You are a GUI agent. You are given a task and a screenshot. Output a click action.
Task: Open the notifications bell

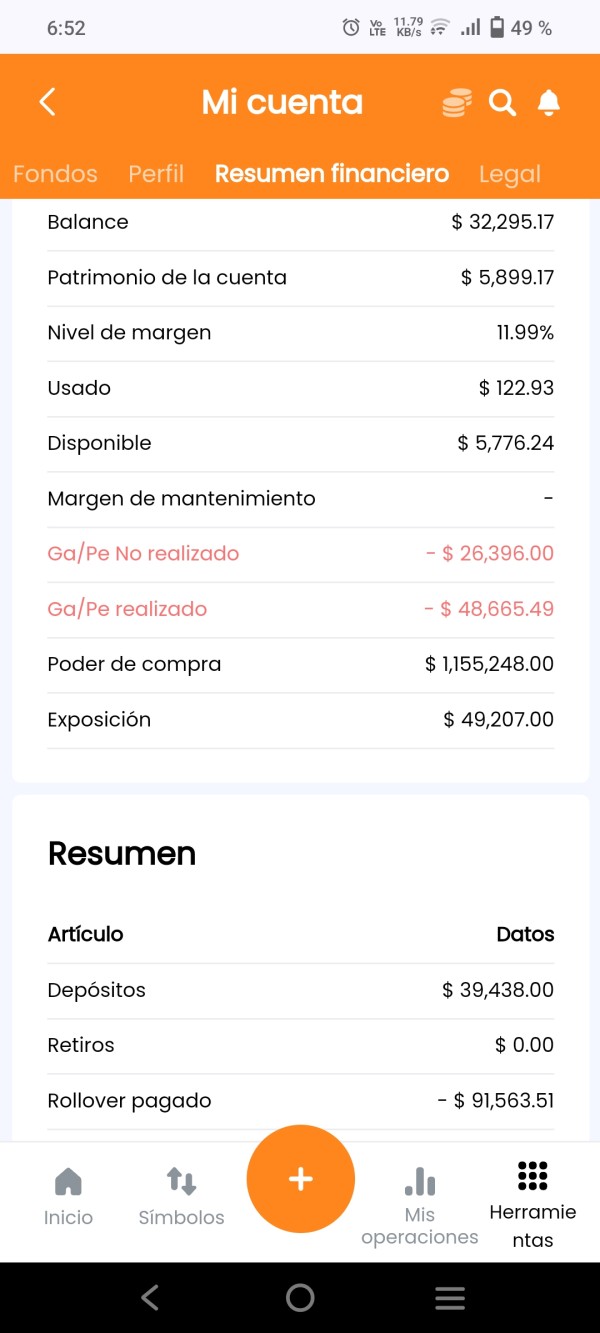(x=548, y=103)
